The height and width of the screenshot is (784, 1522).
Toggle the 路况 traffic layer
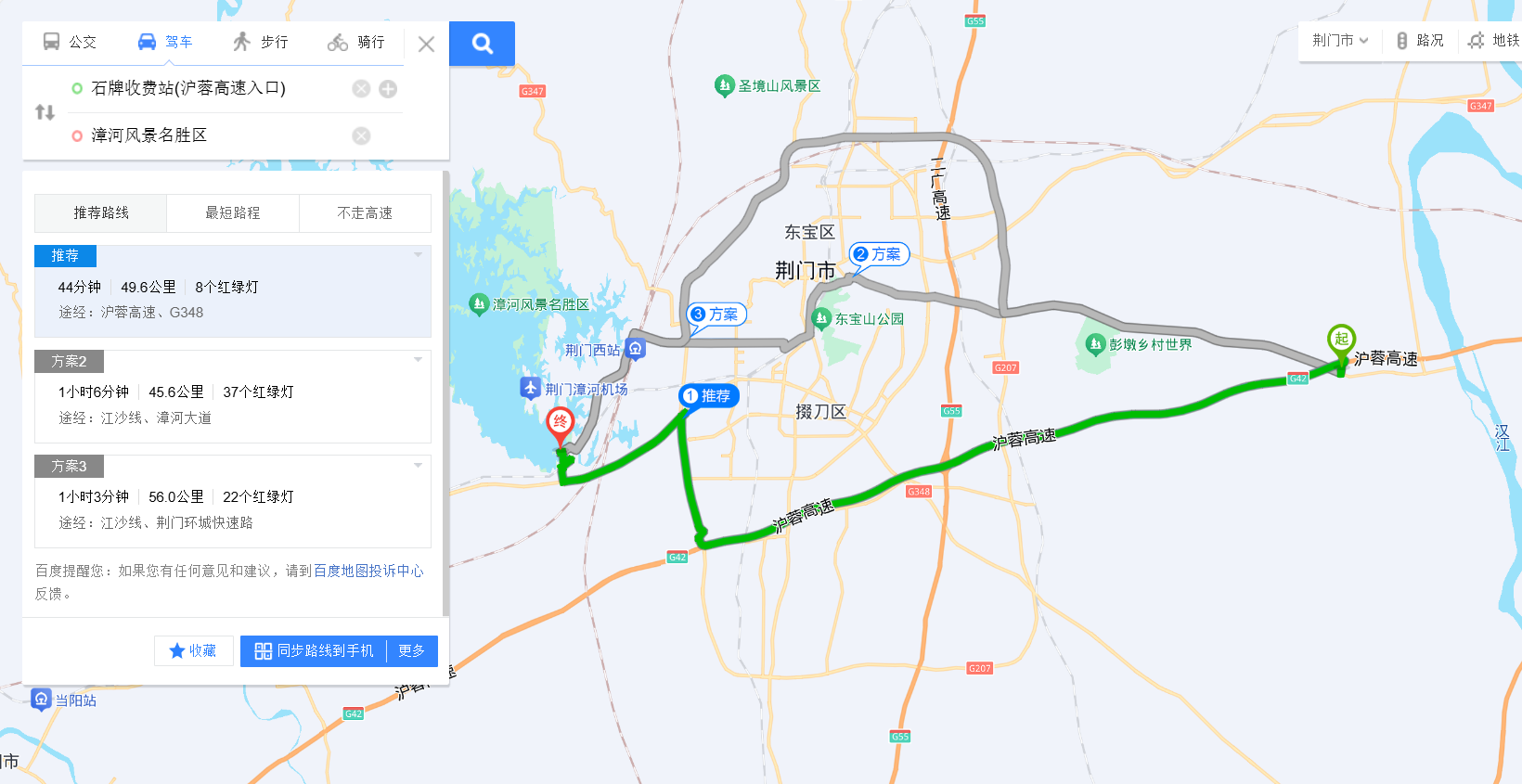tap(1420, 40)
